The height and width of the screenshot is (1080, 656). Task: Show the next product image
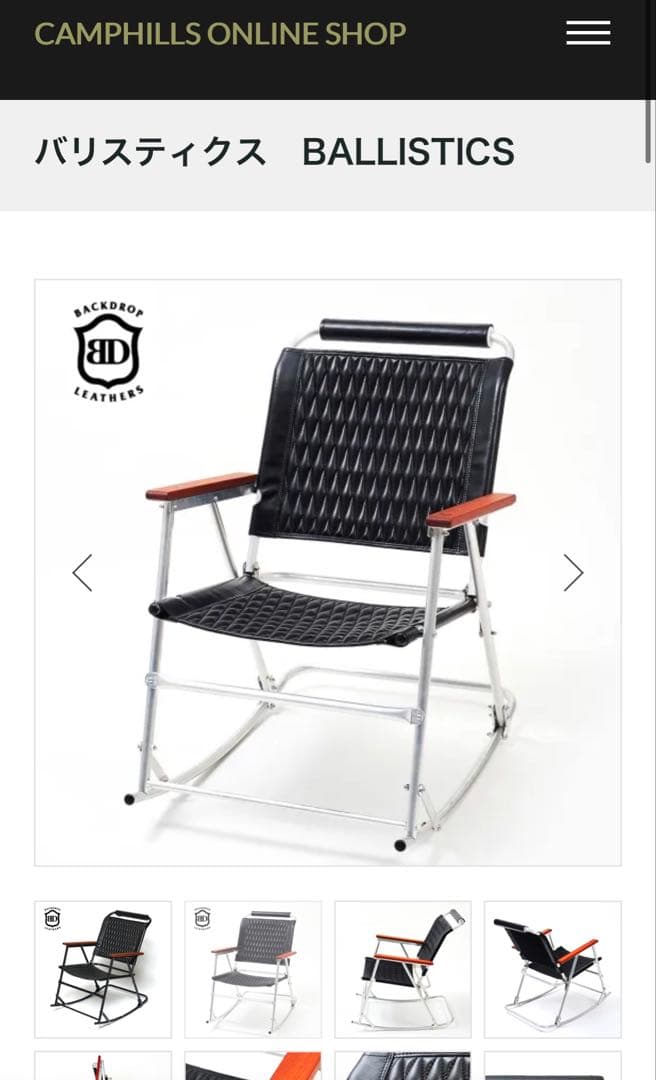[573, 573]
